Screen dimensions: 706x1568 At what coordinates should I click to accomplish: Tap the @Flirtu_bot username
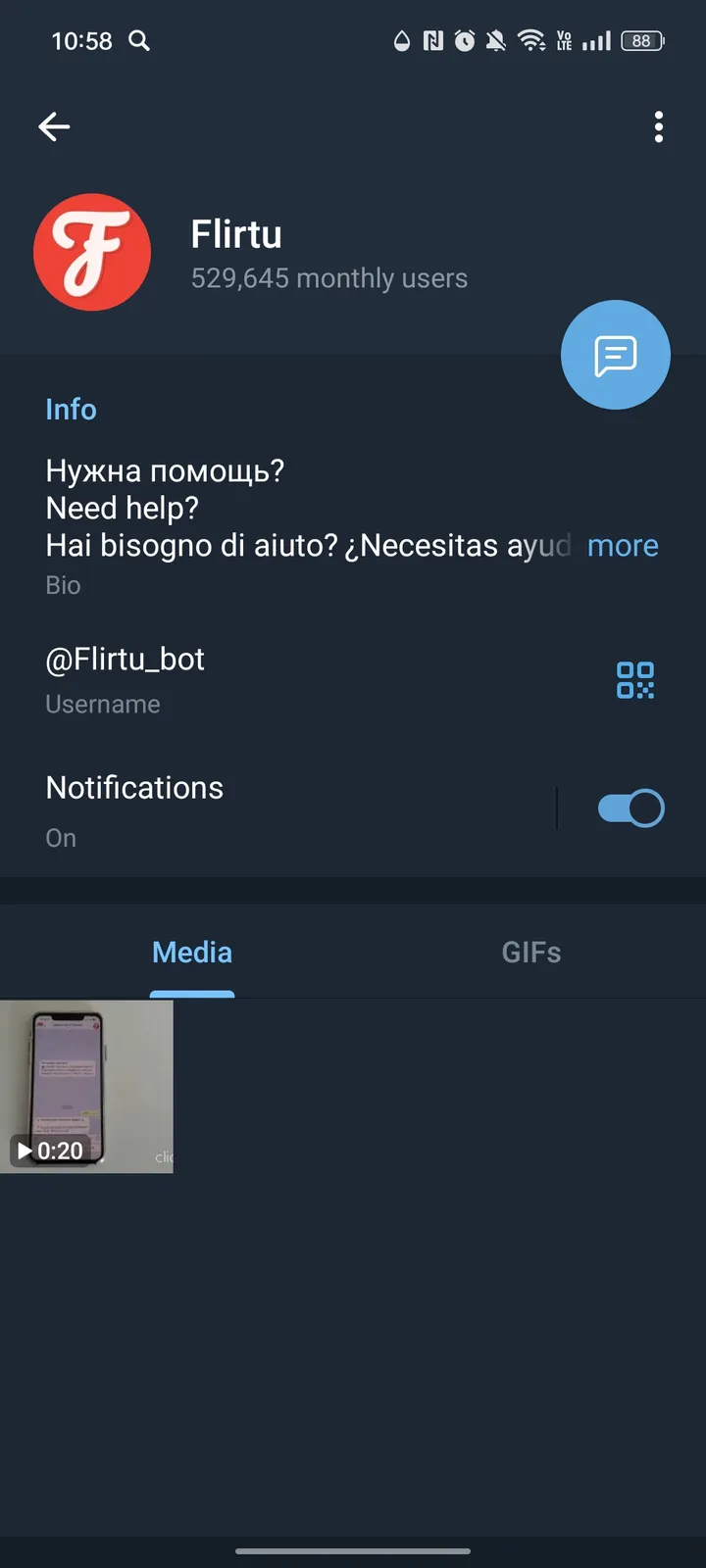125,659
